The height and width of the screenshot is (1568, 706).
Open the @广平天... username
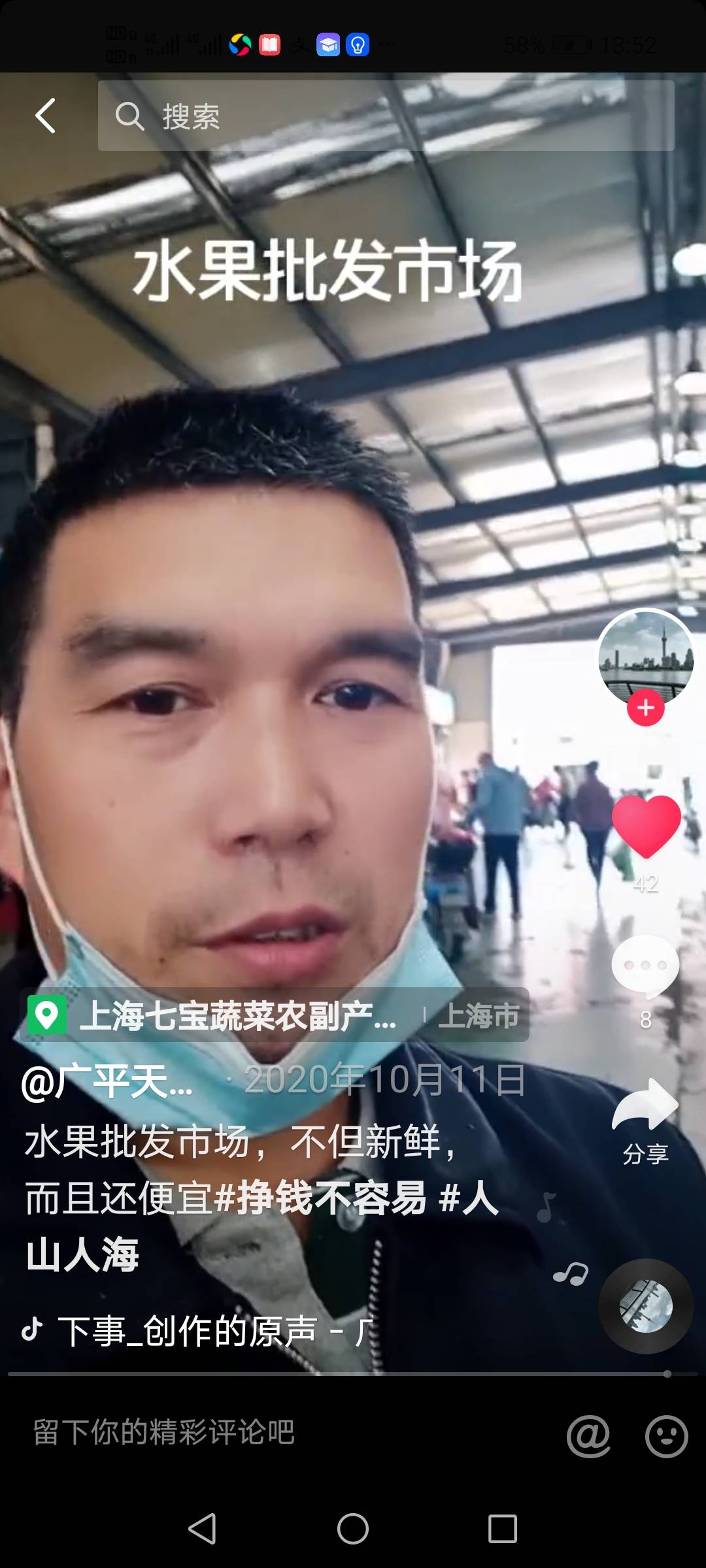108,1082
